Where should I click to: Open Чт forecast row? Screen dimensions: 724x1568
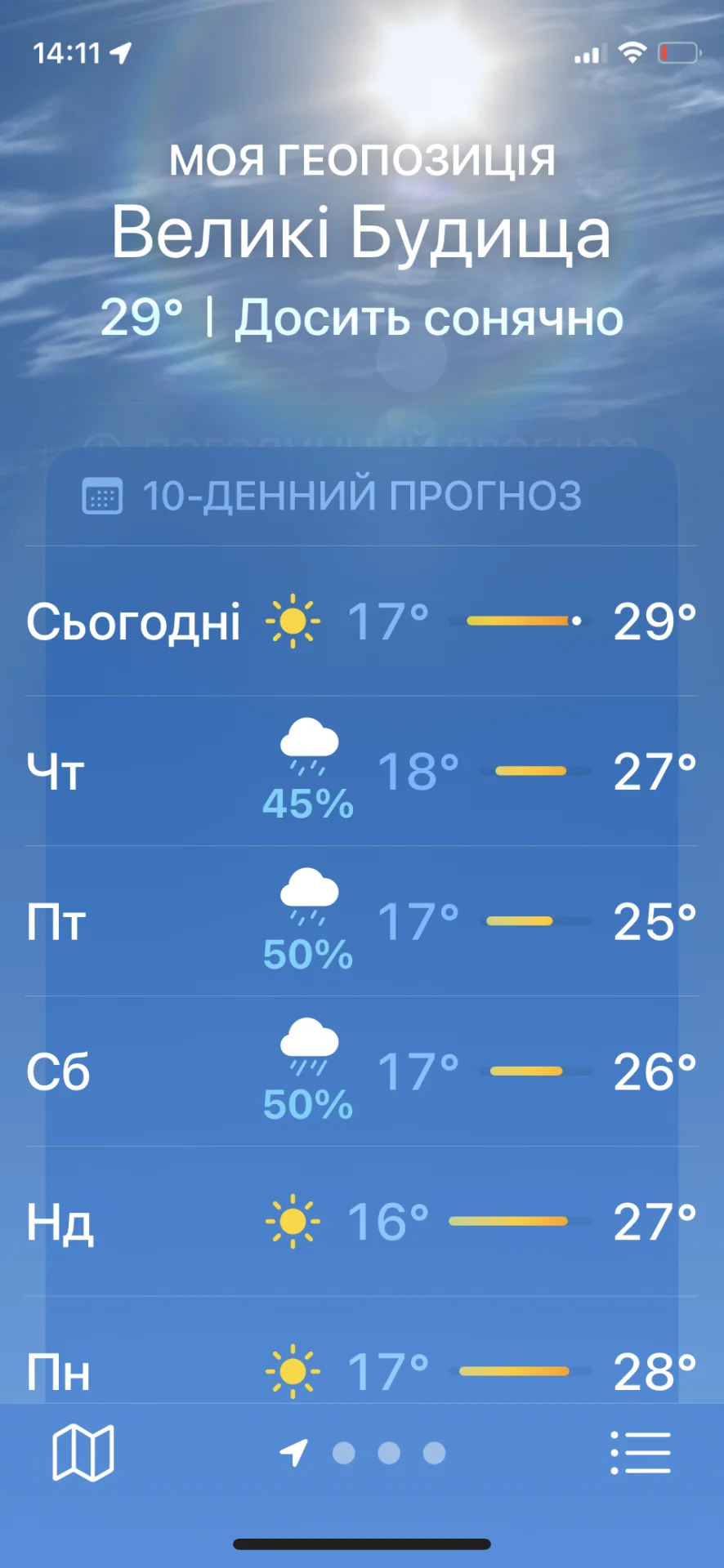[x=361, y=771]
